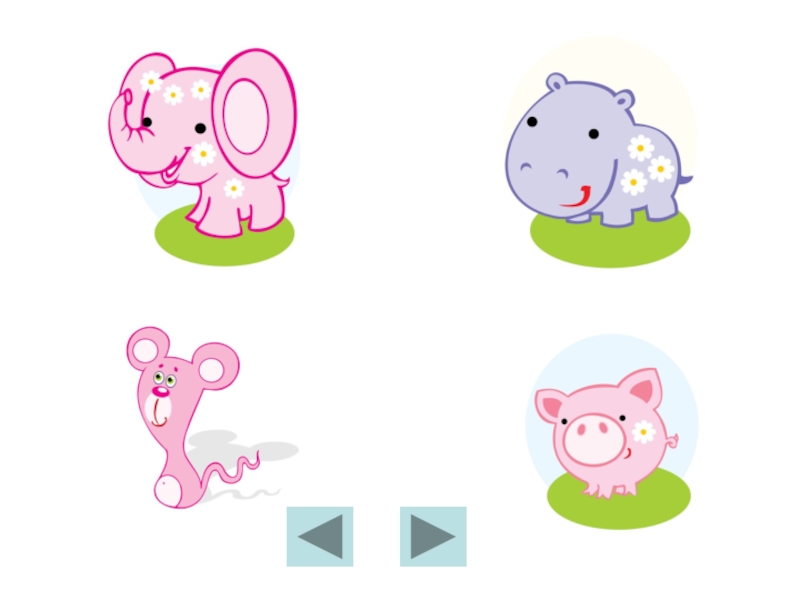Advance with the next arrow button
800x600 pixels.
pyautogui.click(x=433, y=537)
